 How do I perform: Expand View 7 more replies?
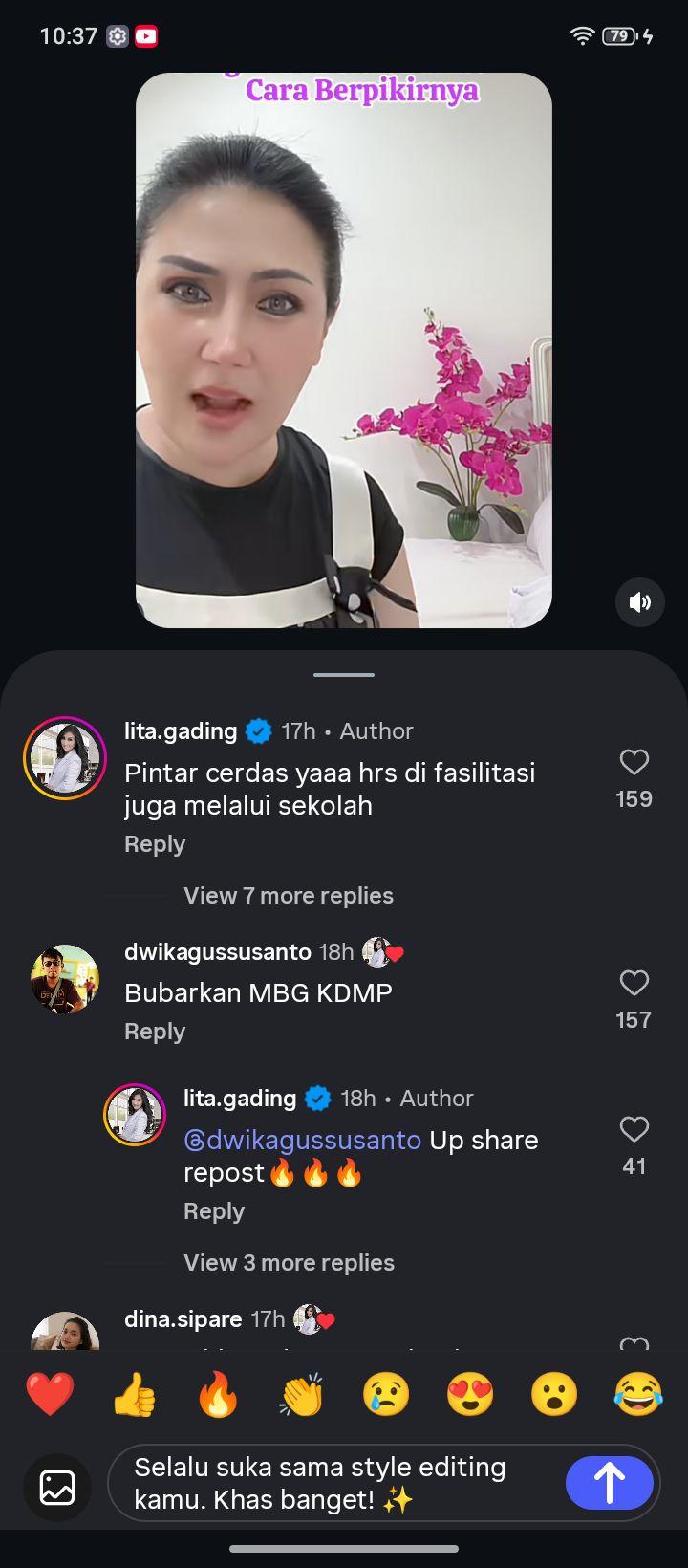point(289,896)
